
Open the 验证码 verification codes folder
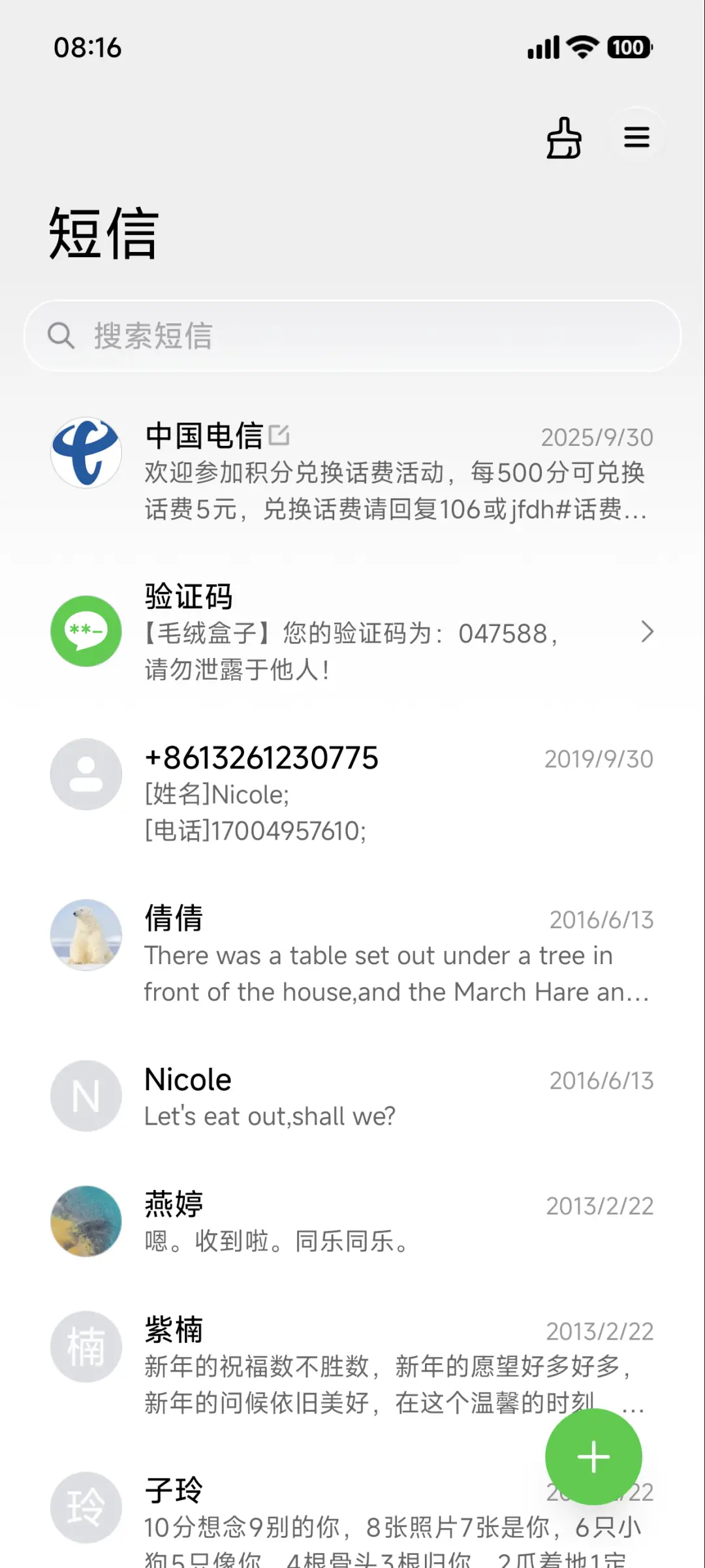click(x=352, y=632)
